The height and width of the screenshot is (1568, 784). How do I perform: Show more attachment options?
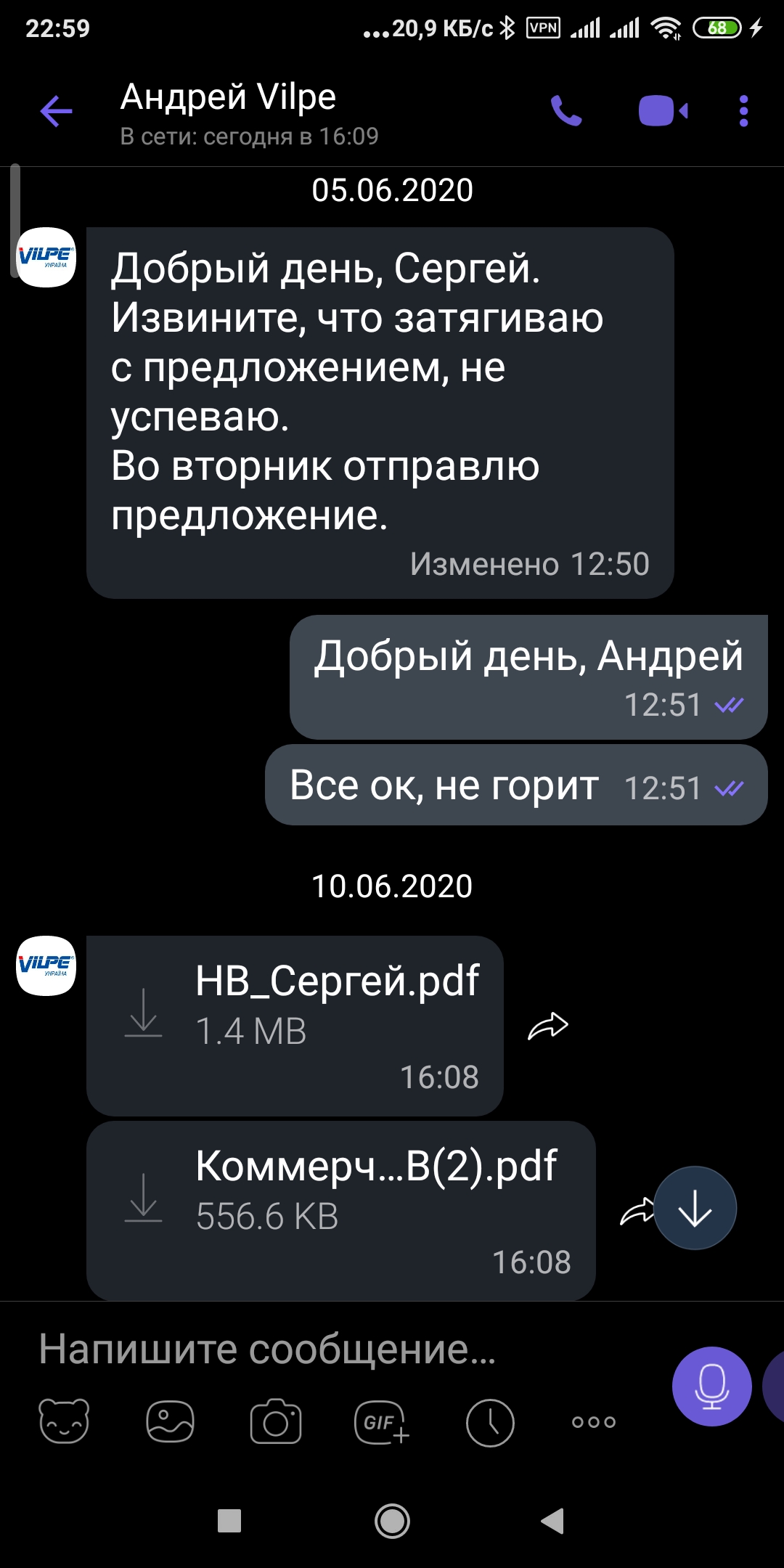[x=594, y=1422]
